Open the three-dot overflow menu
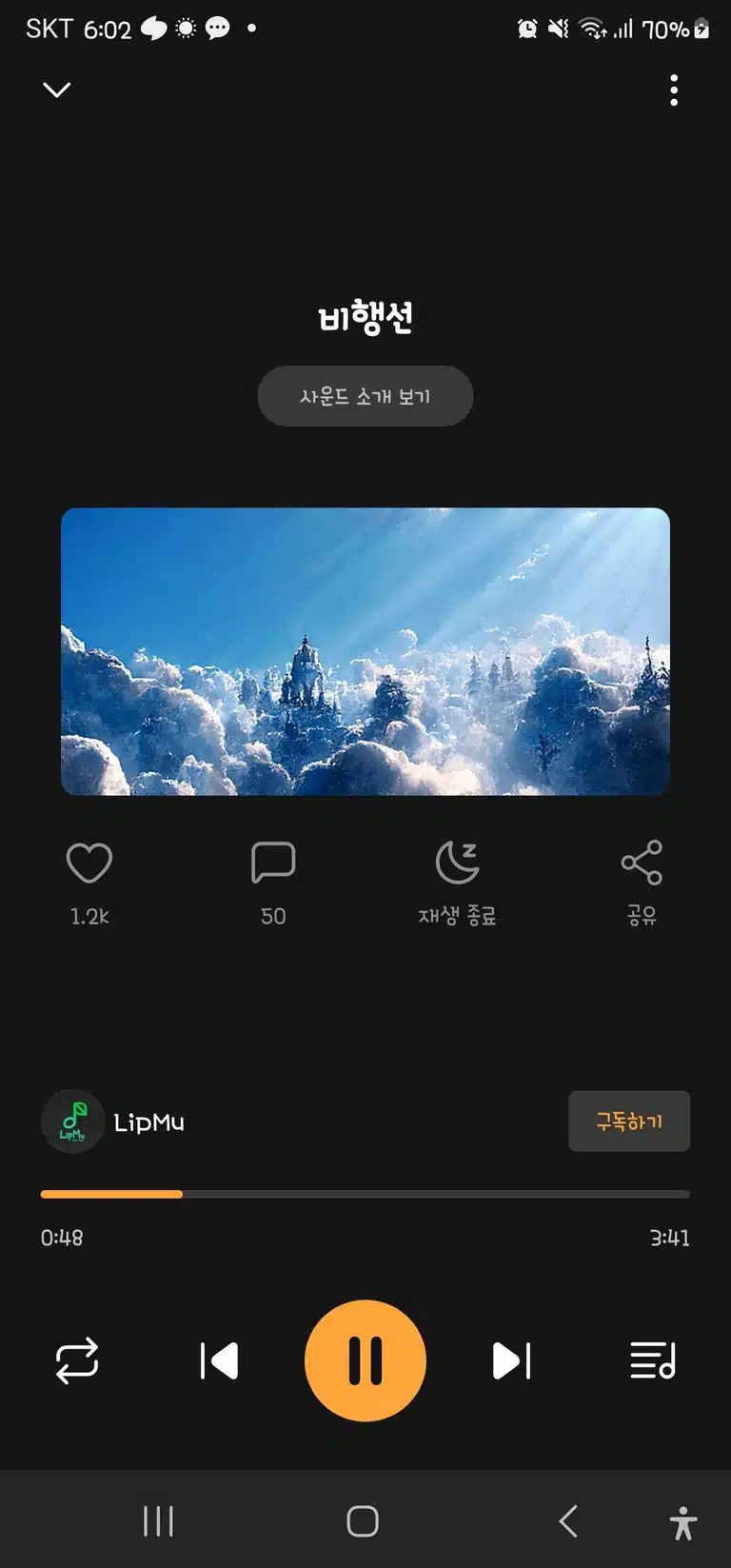The height and width of the screenshot is (1568, 731). 674,90
